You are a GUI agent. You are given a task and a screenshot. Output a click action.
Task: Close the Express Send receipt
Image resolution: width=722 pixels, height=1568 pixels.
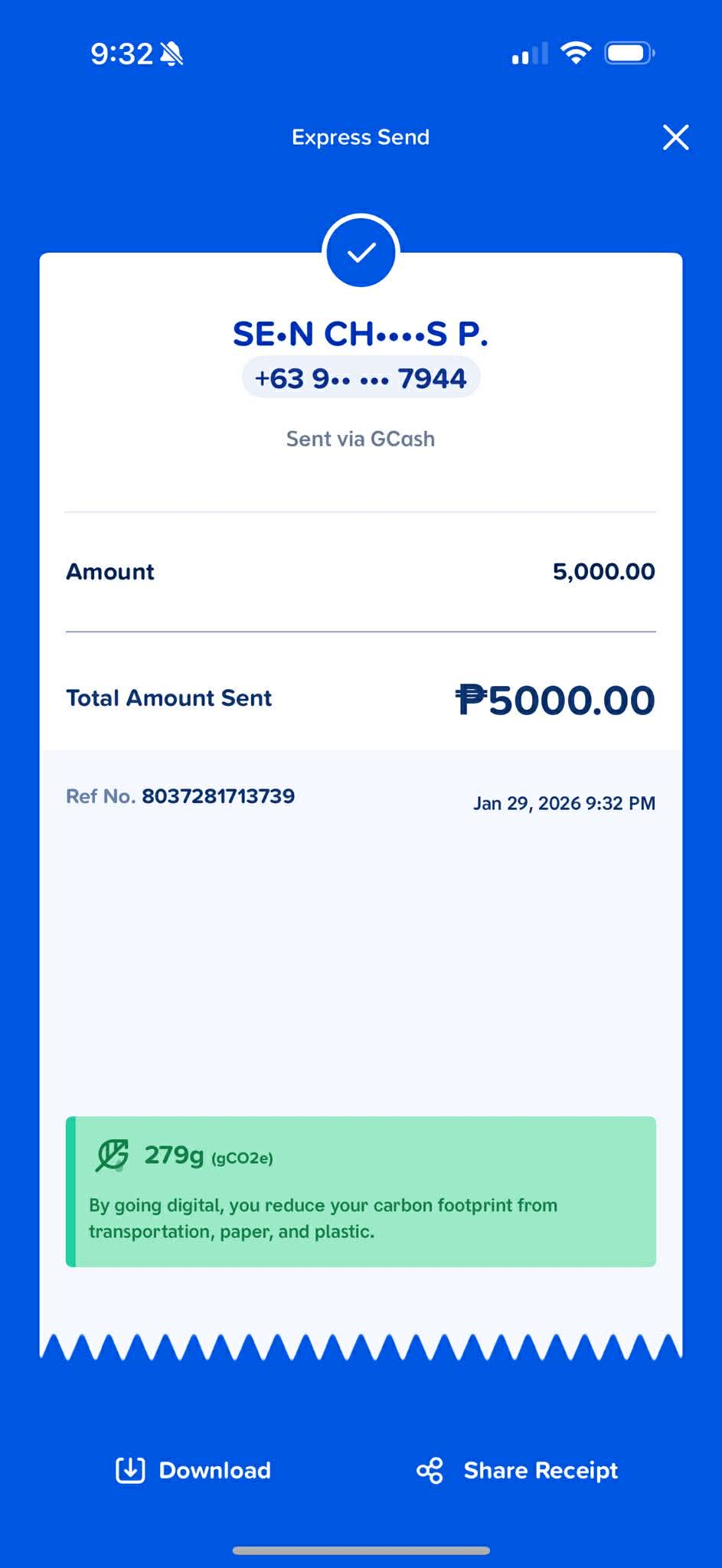[x=675, y=138]
